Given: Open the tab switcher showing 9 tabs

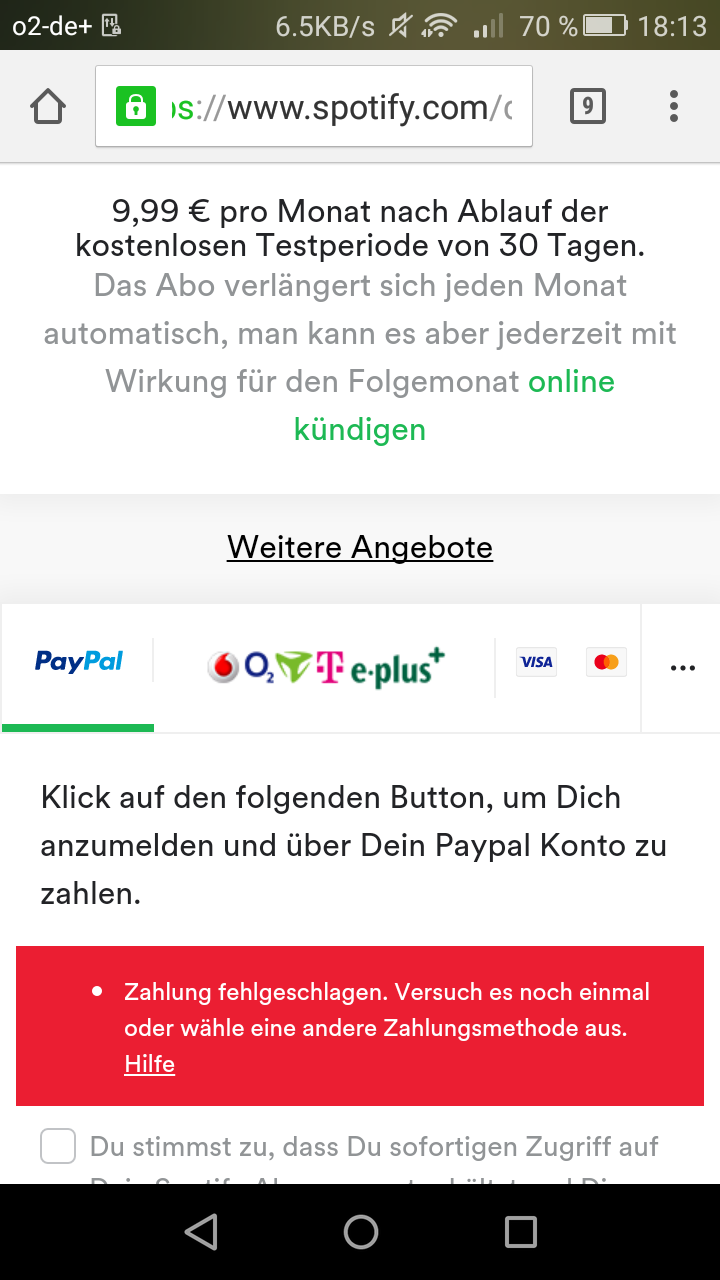Looking at the screenshot, I should (x=587, y=106).
